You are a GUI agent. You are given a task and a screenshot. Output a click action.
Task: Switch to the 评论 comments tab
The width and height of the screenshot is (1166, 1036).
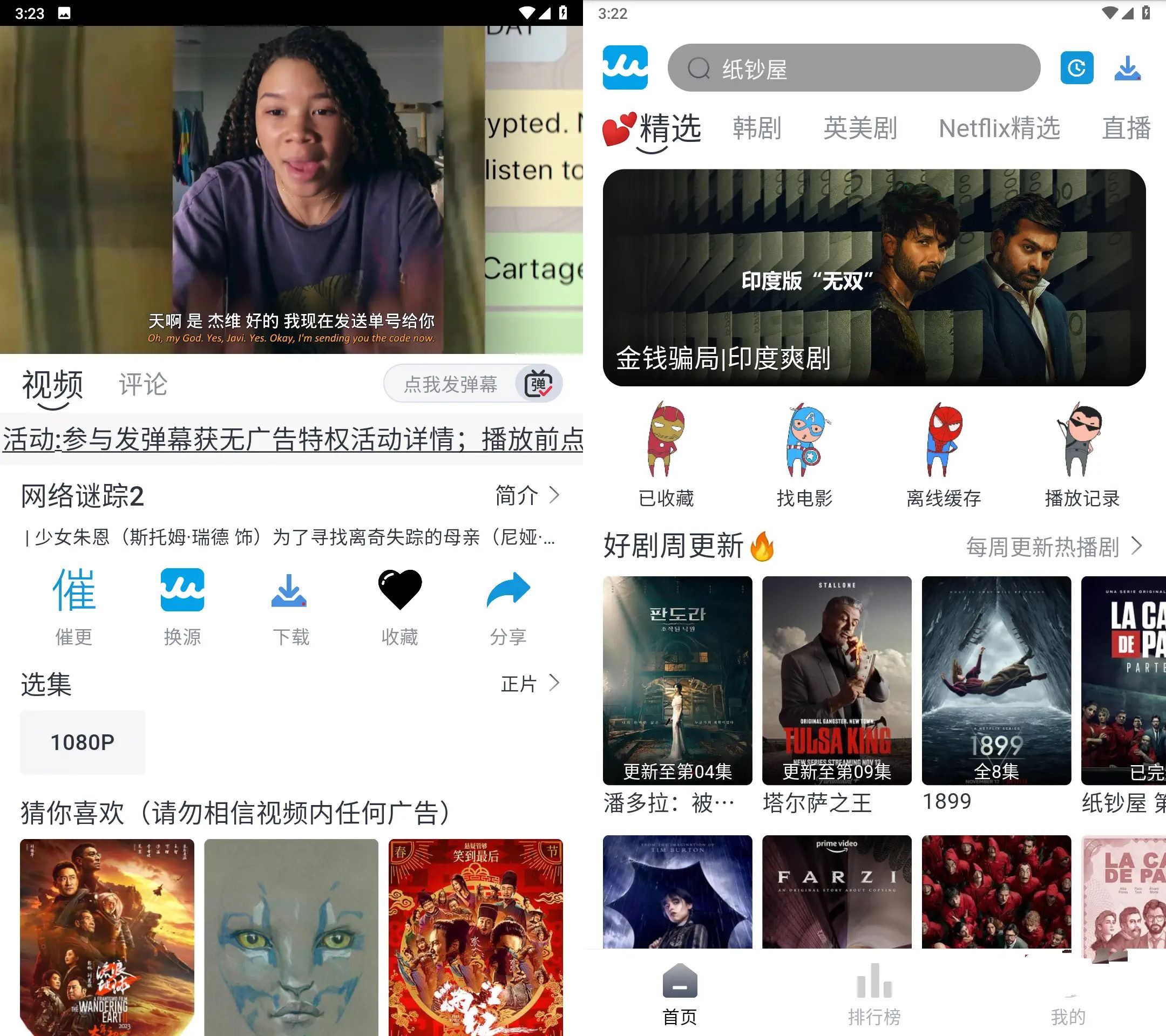tap(143, 384)
